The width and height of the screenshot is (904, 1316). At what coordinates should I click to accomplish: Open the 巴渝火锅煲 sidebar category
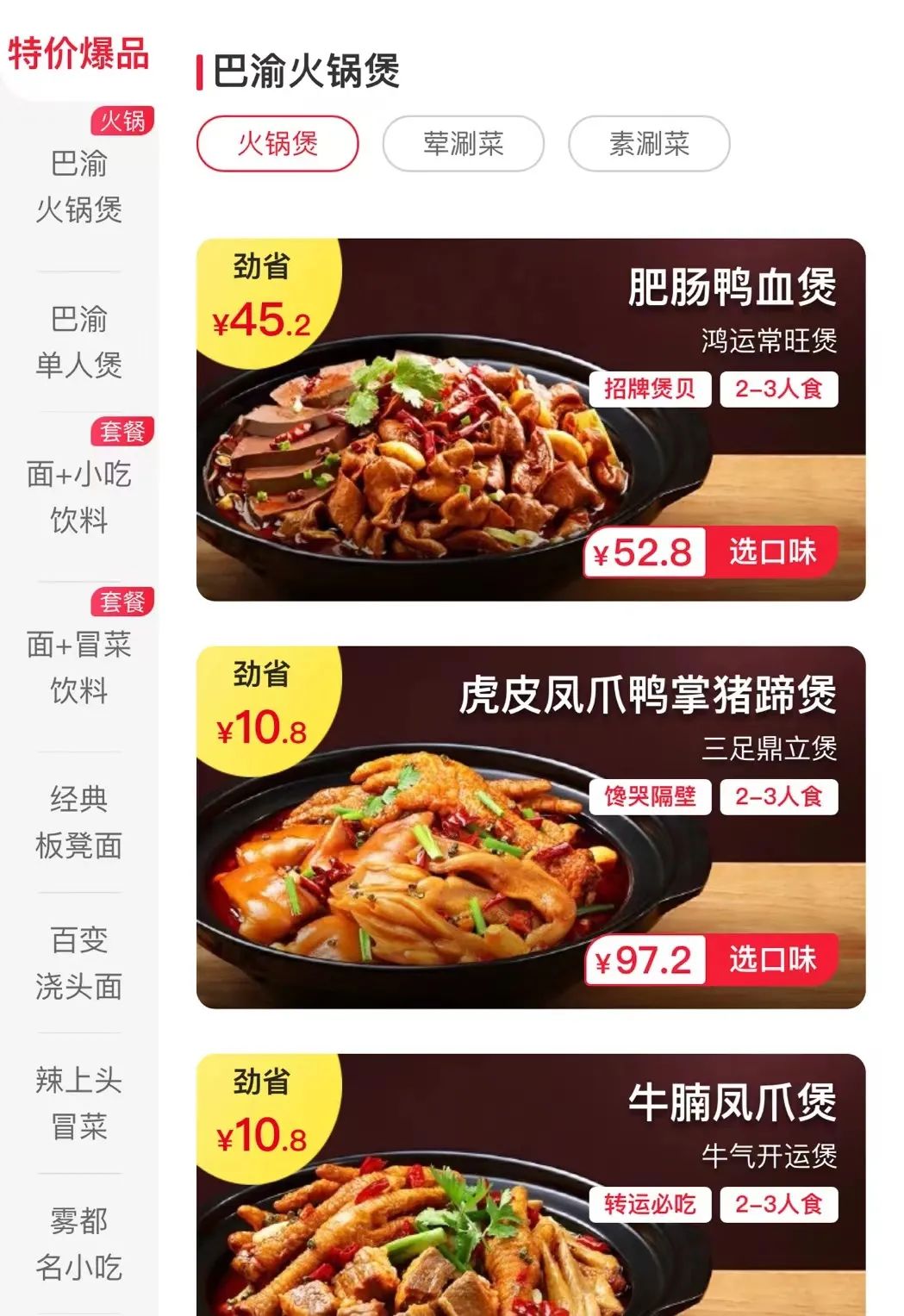click(x=78, y=186)
